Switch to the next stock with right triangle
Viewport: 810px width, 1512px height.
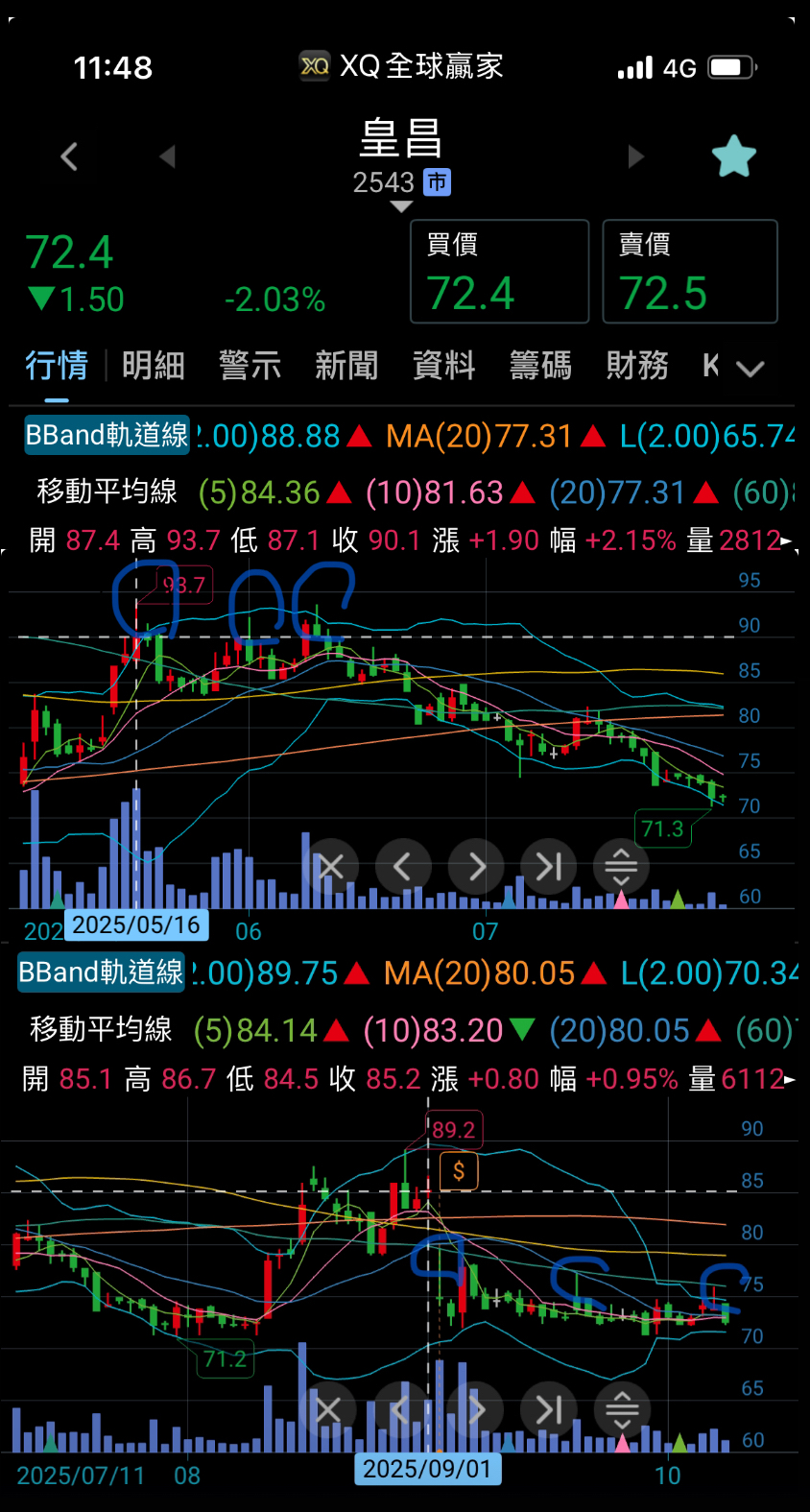click(635, 156)
